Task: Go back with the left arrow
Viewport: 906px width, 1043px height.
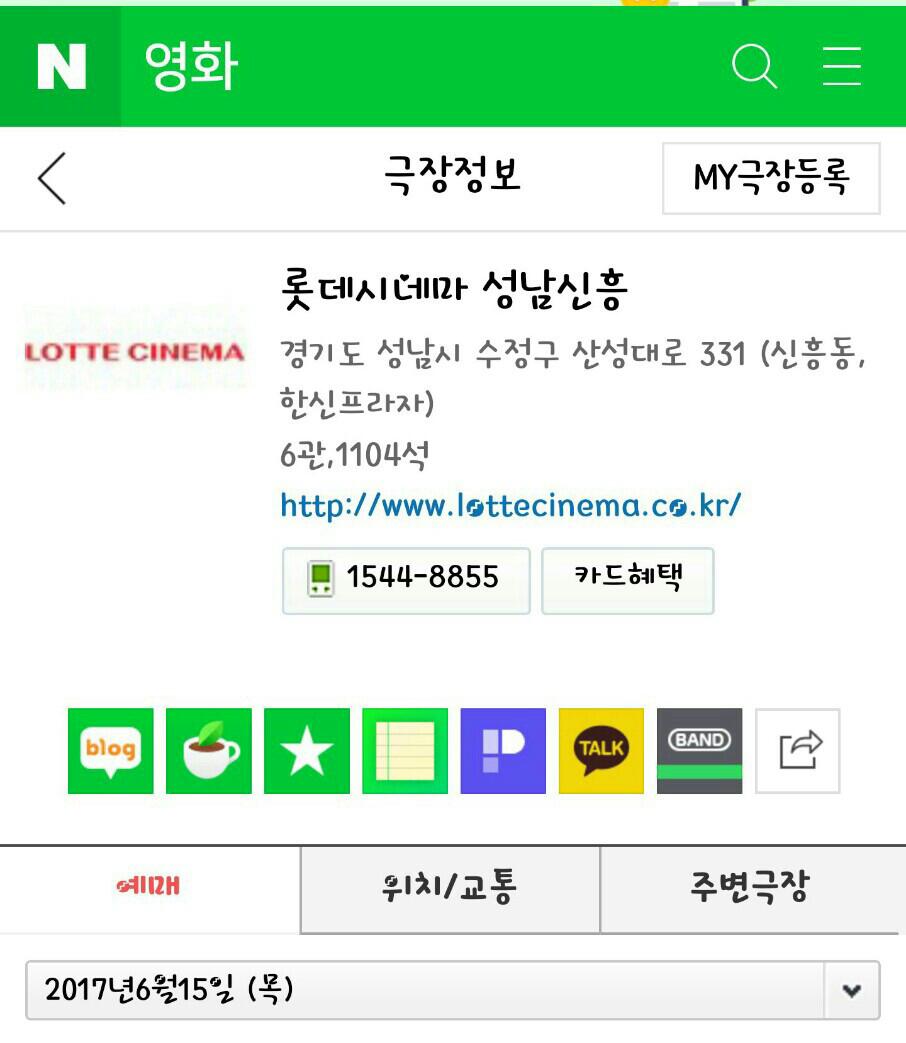Action: [52, 179]
